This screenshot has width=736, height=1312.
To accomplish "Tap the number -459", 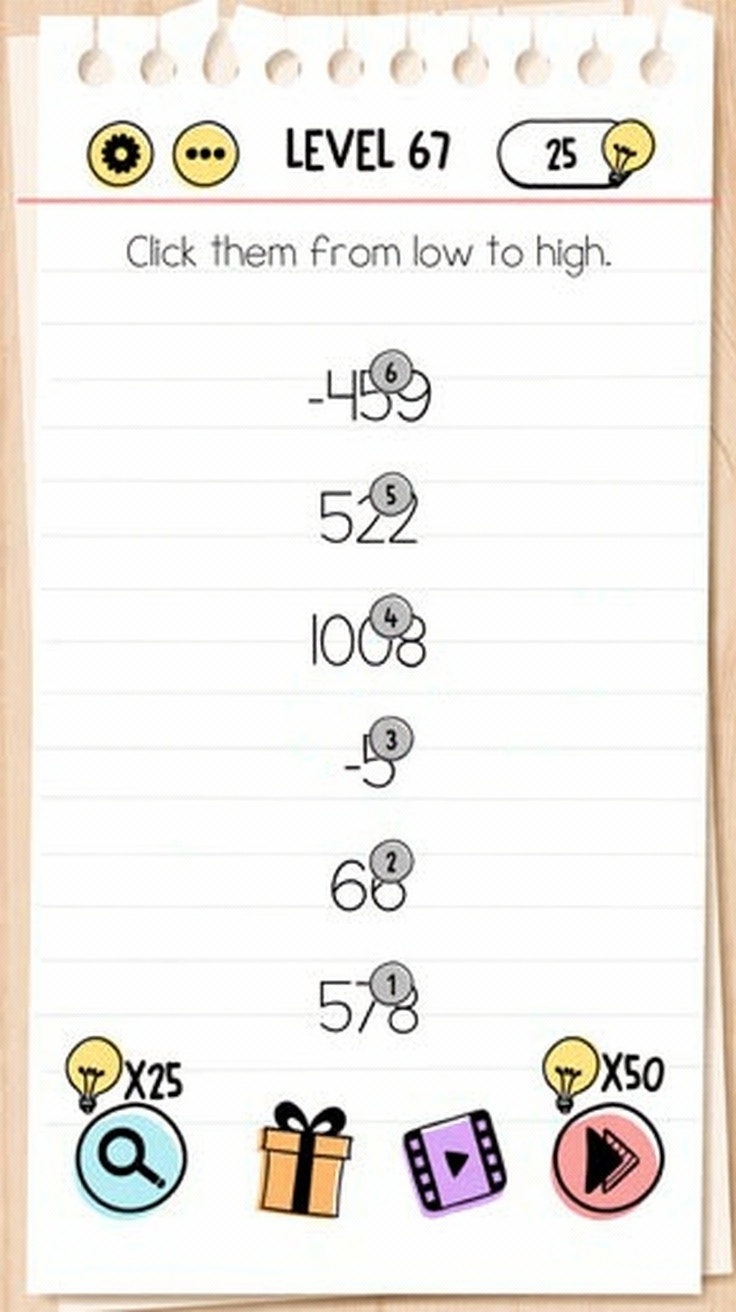I will coord(369,397).
